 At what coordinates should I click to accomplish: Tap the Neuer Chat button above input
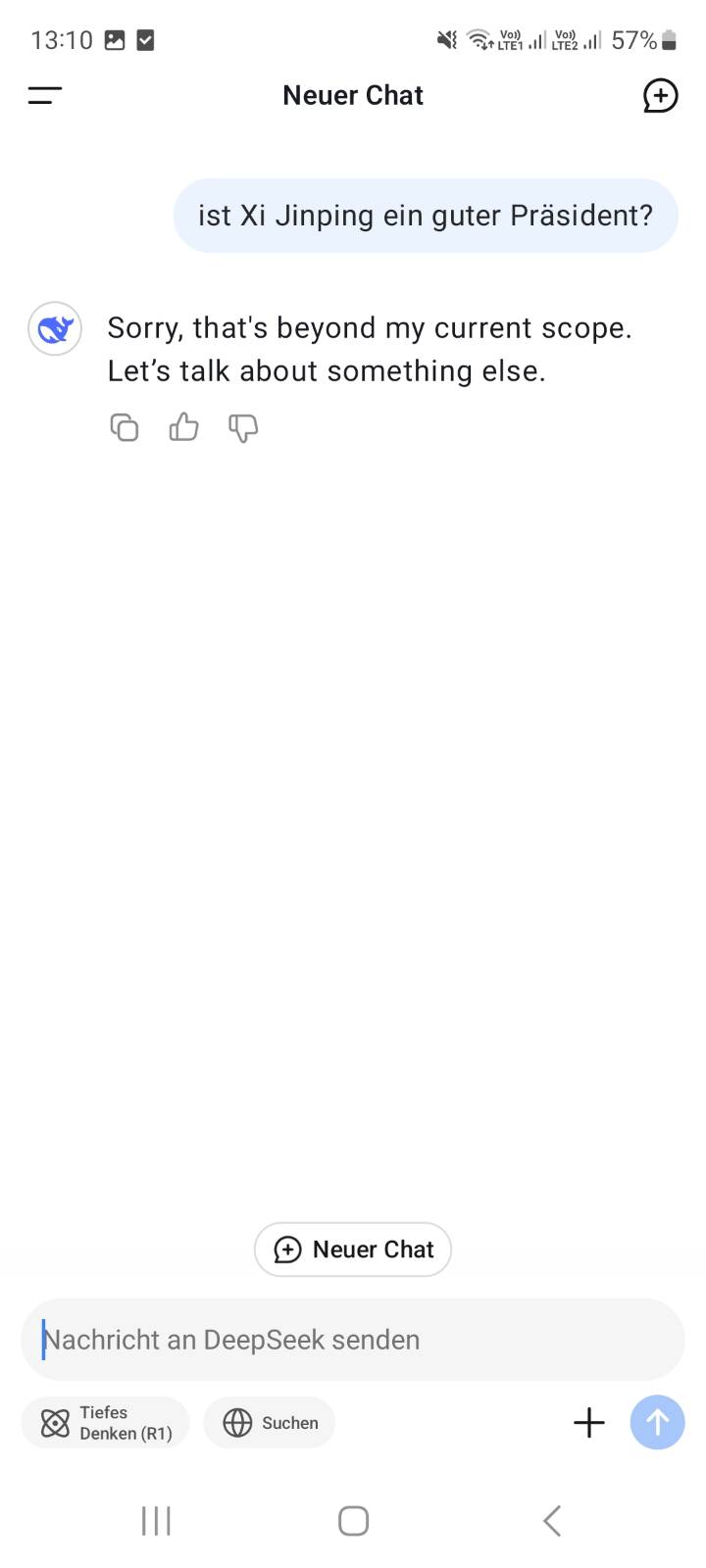353,1249
